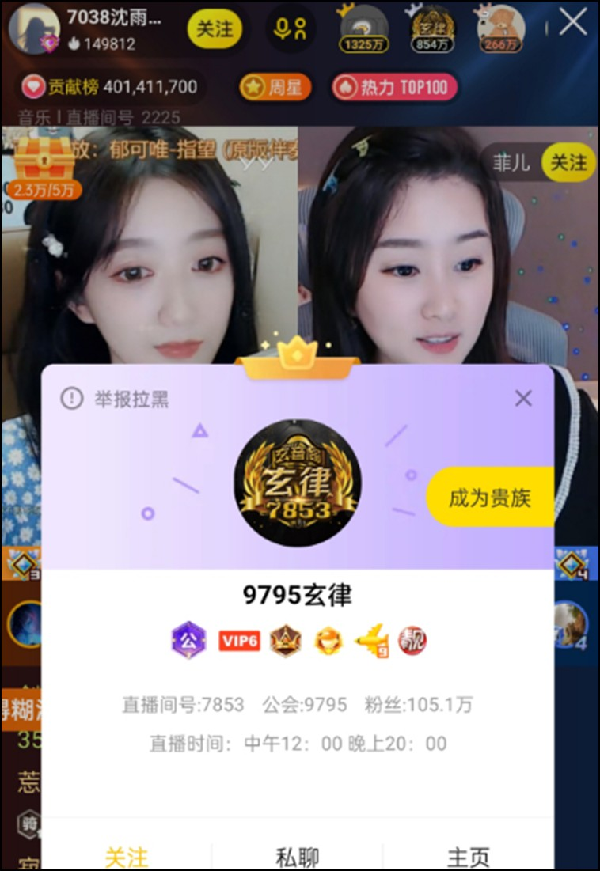Tap 举报拉黑 to report or block
Screen dimensions: 600x871
point(115,399)
